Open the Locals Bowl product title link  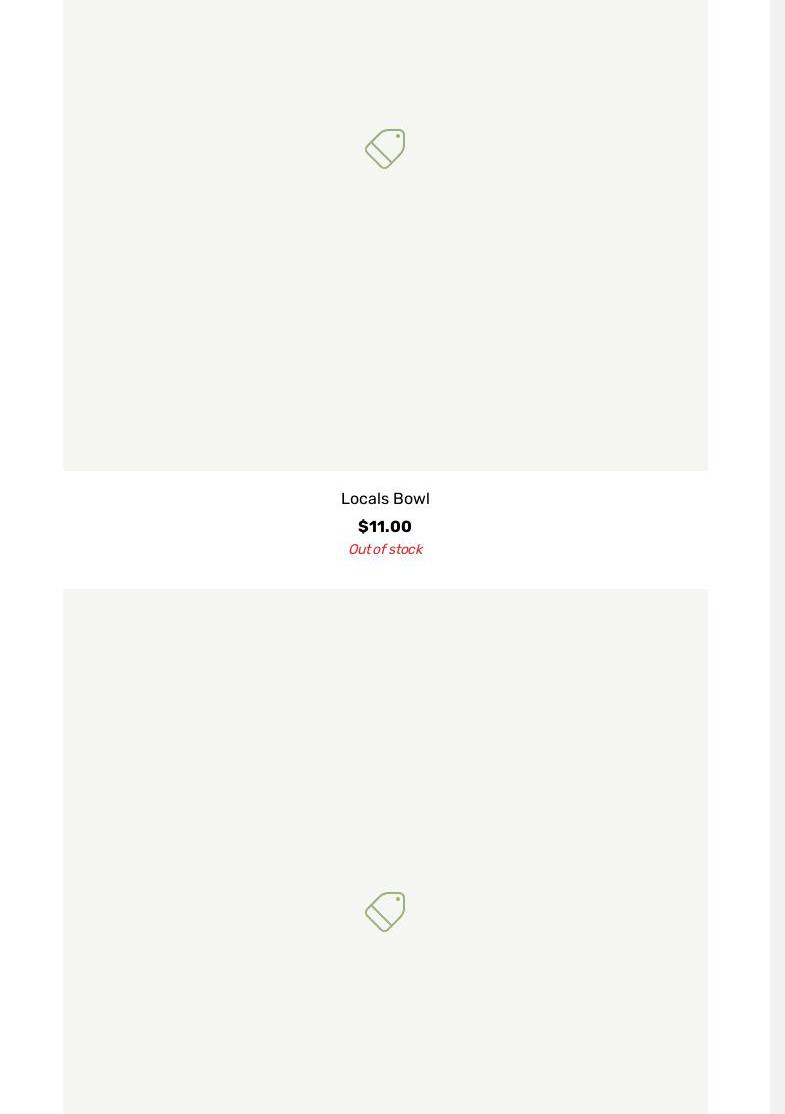[x=385, y=498]
